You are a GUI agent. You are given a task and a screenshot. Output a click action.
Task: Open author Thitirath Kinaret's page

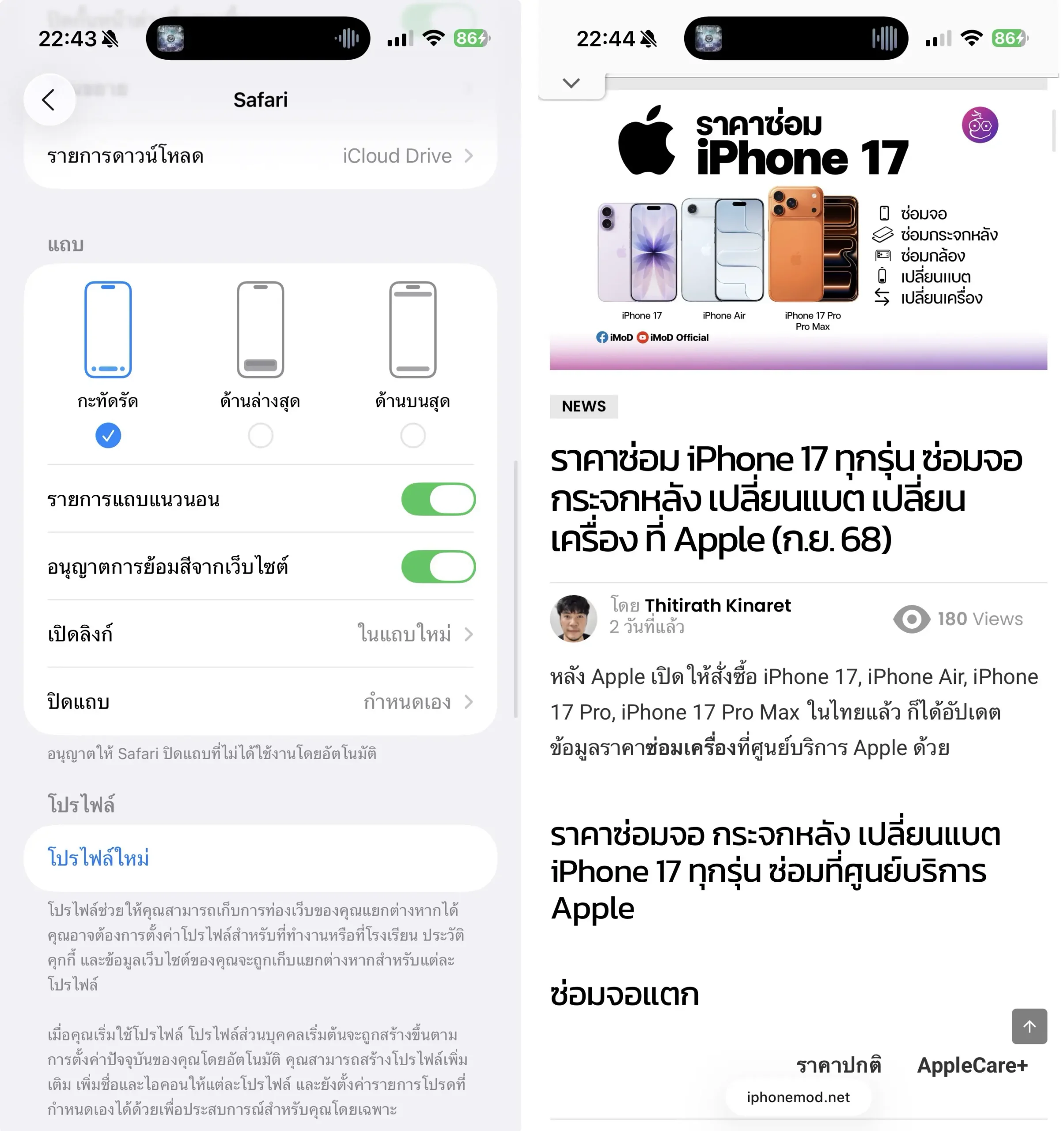pos(717,605)
